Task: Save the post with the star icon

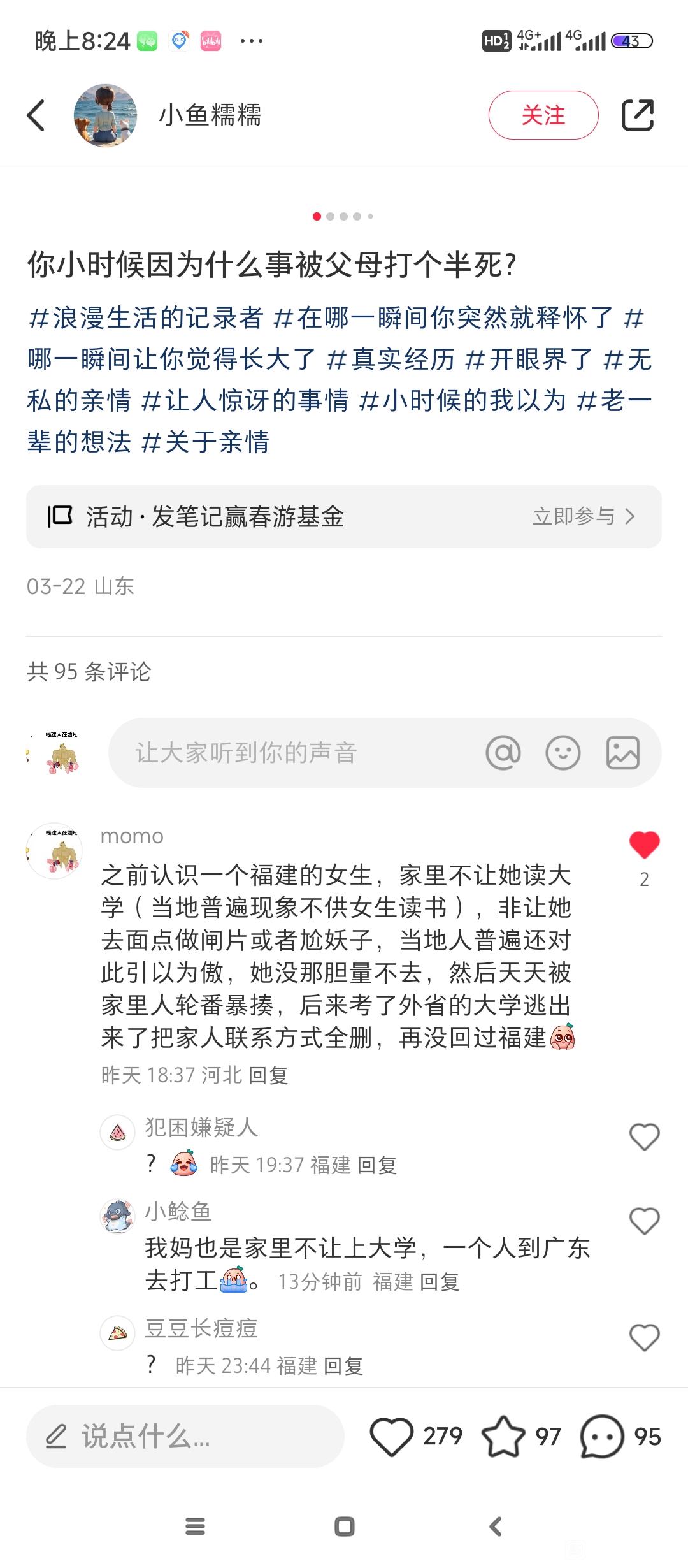Action: coord(503,1436)
